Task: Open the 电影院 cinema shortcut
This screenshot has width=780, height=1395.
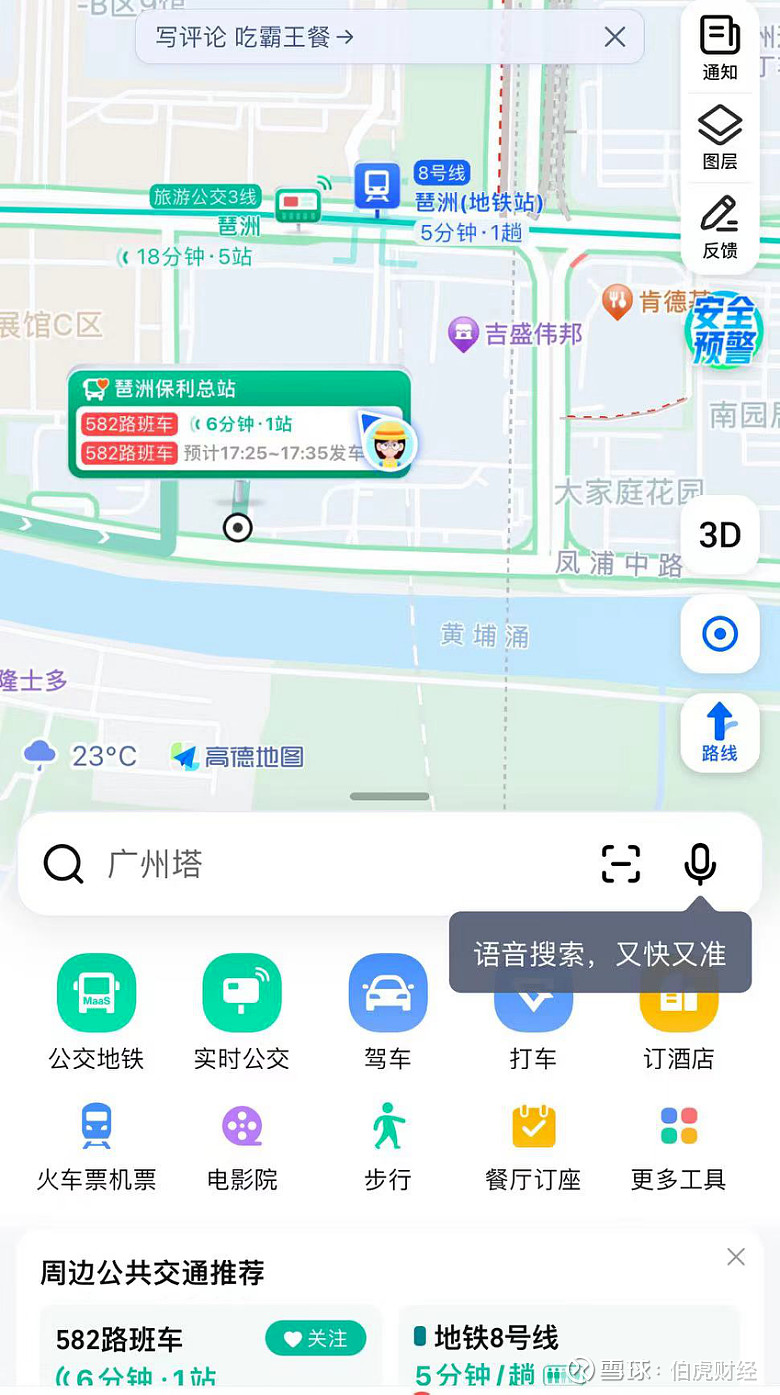Action: pos(241,1146)
